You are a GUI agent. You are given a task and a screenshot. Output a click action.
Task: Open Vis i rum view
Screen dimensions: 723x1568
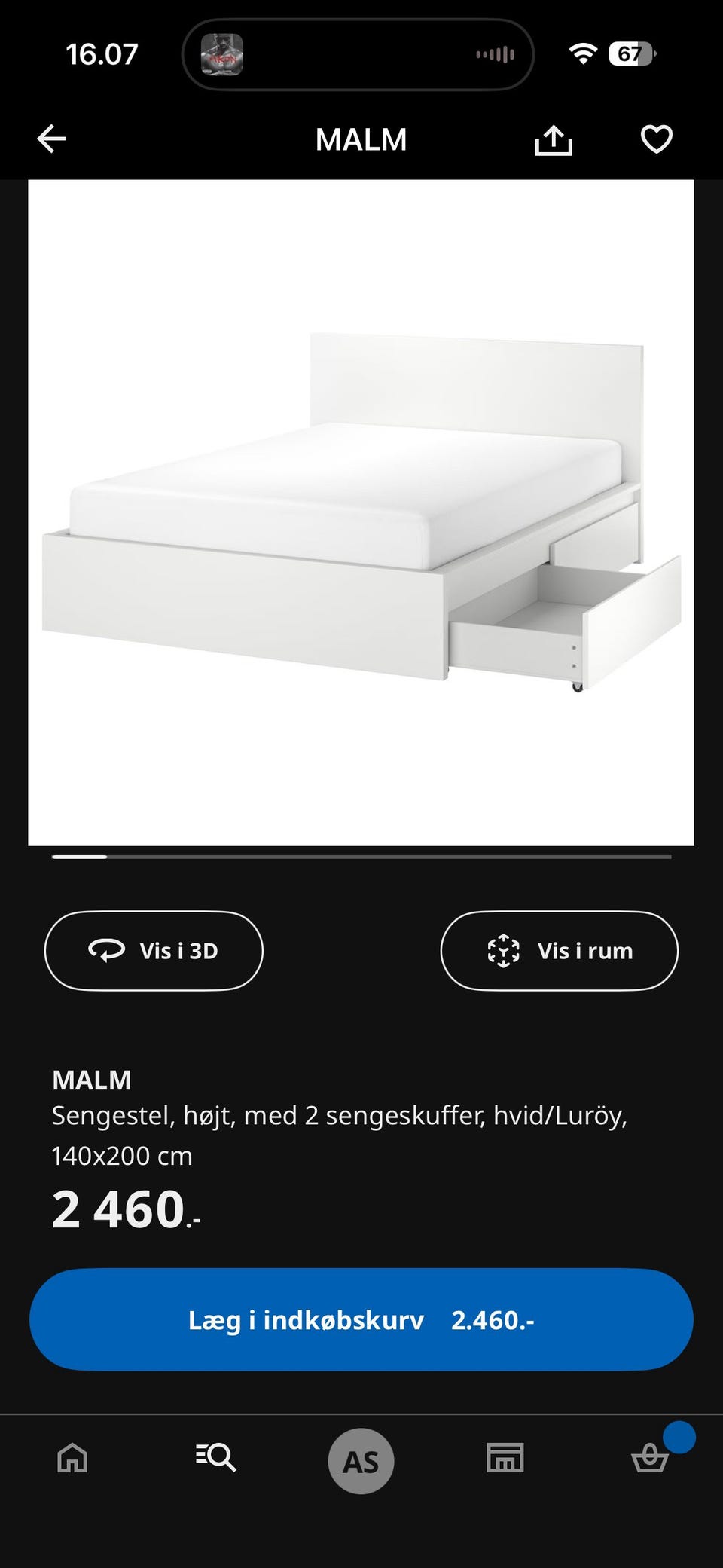(559, 951)
